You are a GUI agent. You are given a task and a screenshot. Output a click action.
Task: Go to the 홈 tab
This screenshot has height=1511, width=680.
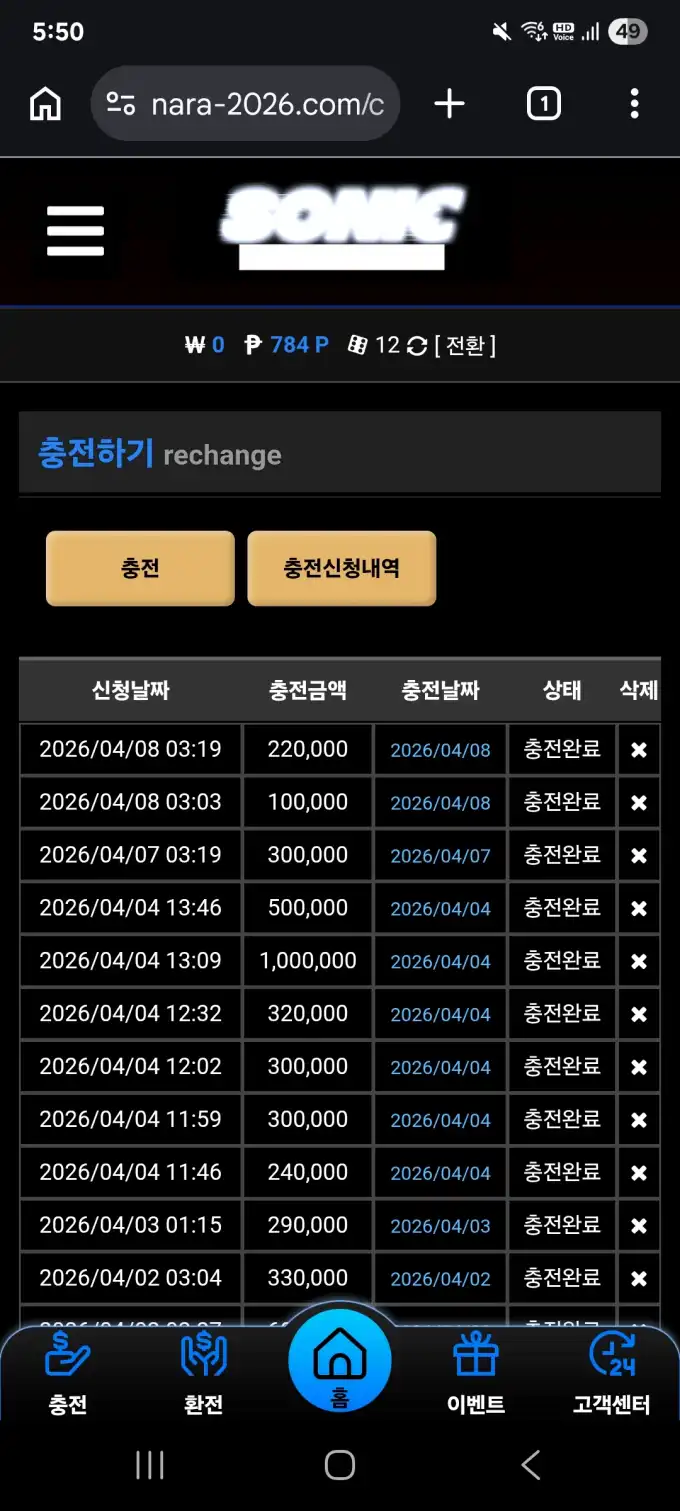[340, 1363]
